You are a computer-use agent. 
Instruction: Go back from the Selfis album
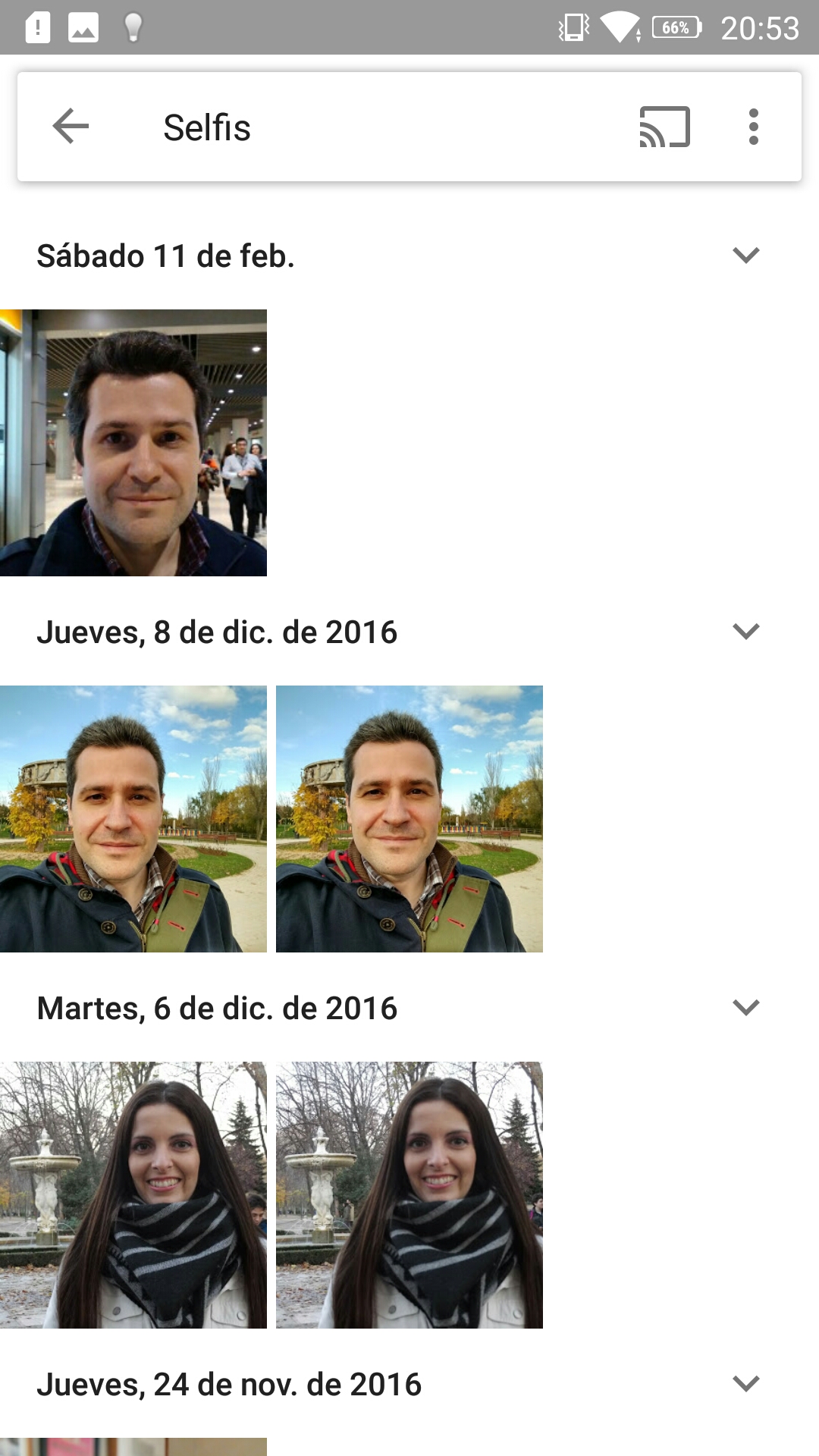[x=71, y=127]
